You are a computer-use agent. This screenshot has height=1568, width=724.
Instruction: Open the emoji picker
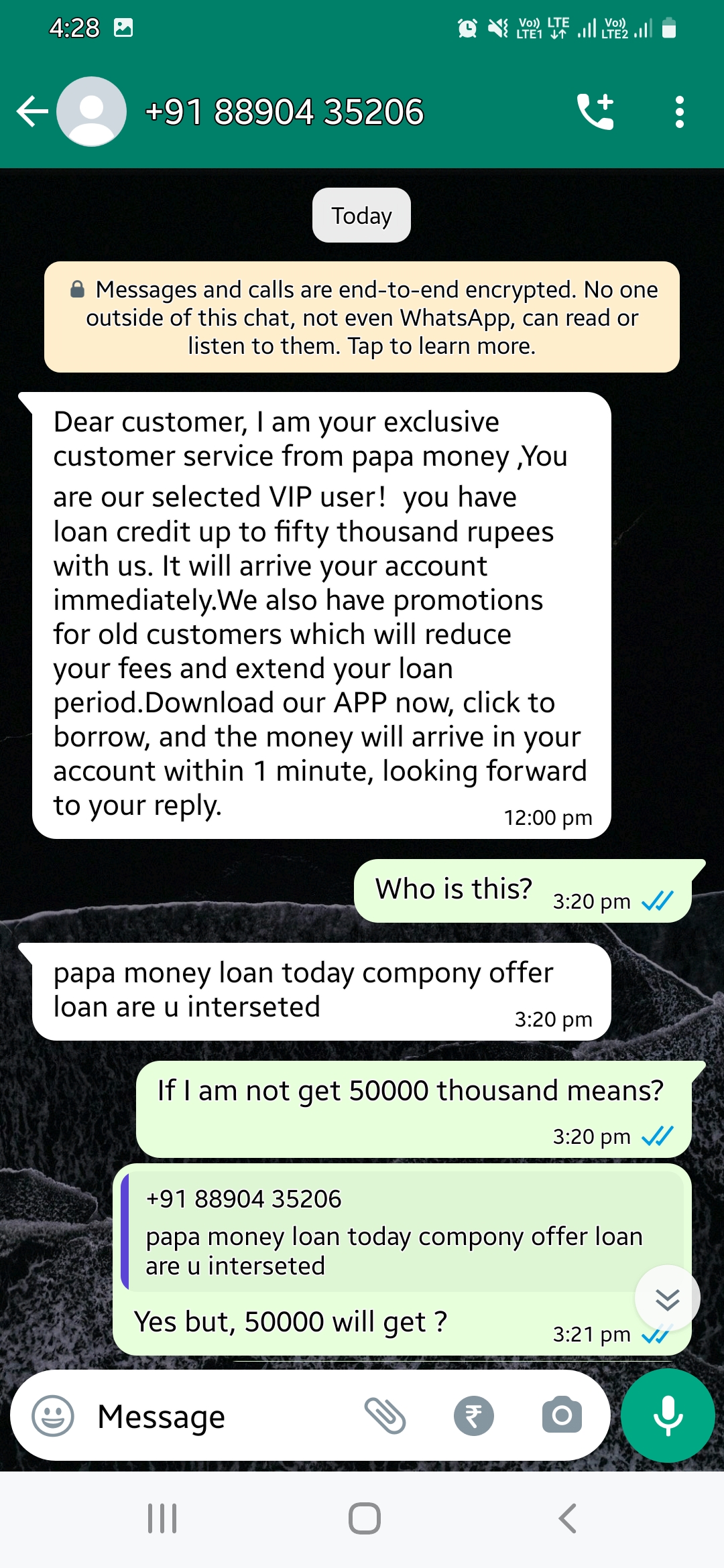click(x=53, y=1415)
